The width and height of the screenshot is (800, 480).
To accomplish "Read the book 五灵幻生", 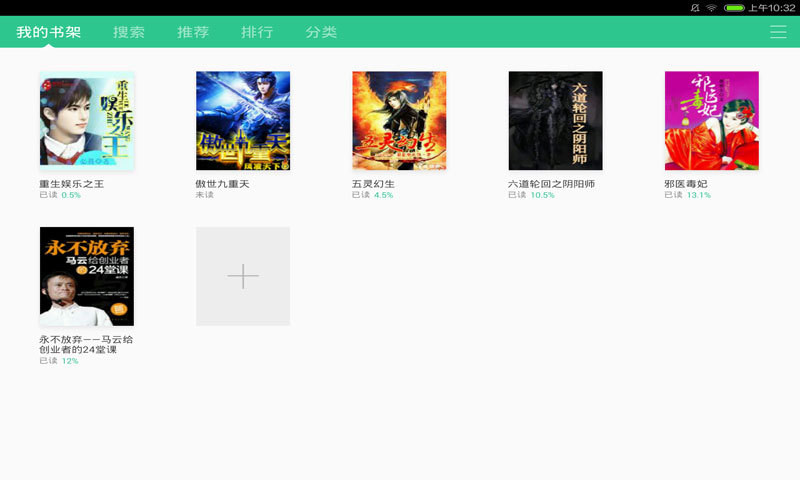I will [x=399, y=121].
